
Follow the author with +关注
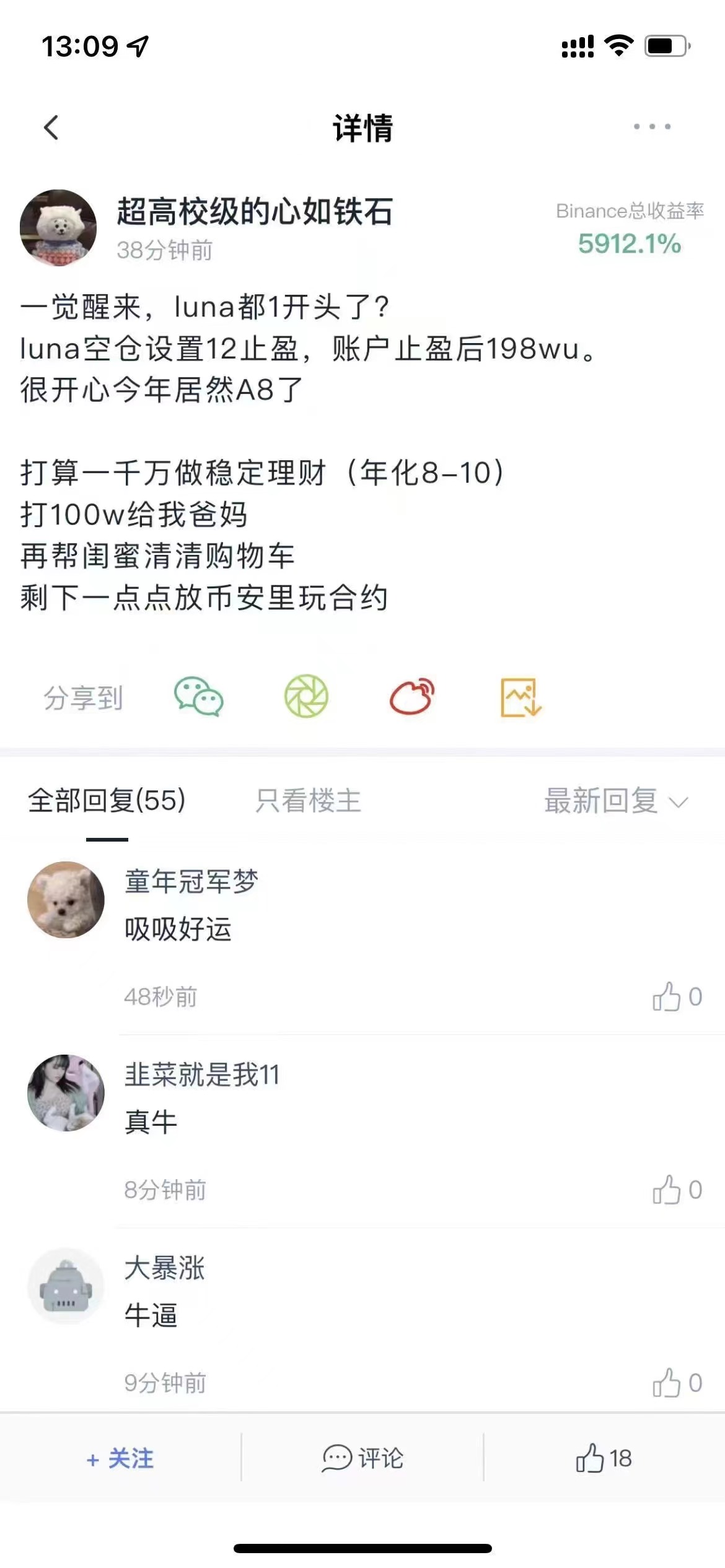120,1459
